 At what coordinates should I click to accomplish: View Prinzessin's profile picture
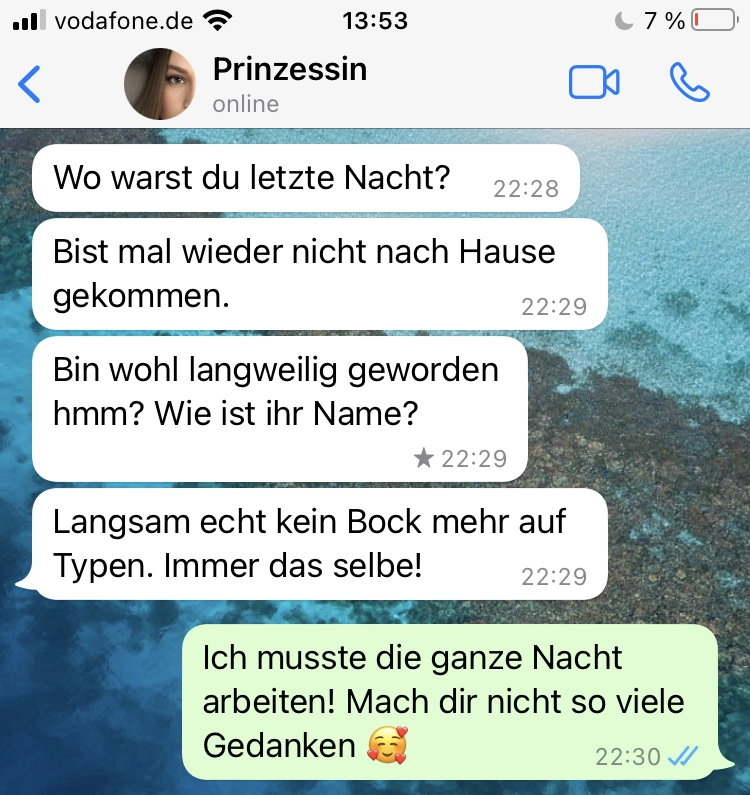tap(160, 84)
